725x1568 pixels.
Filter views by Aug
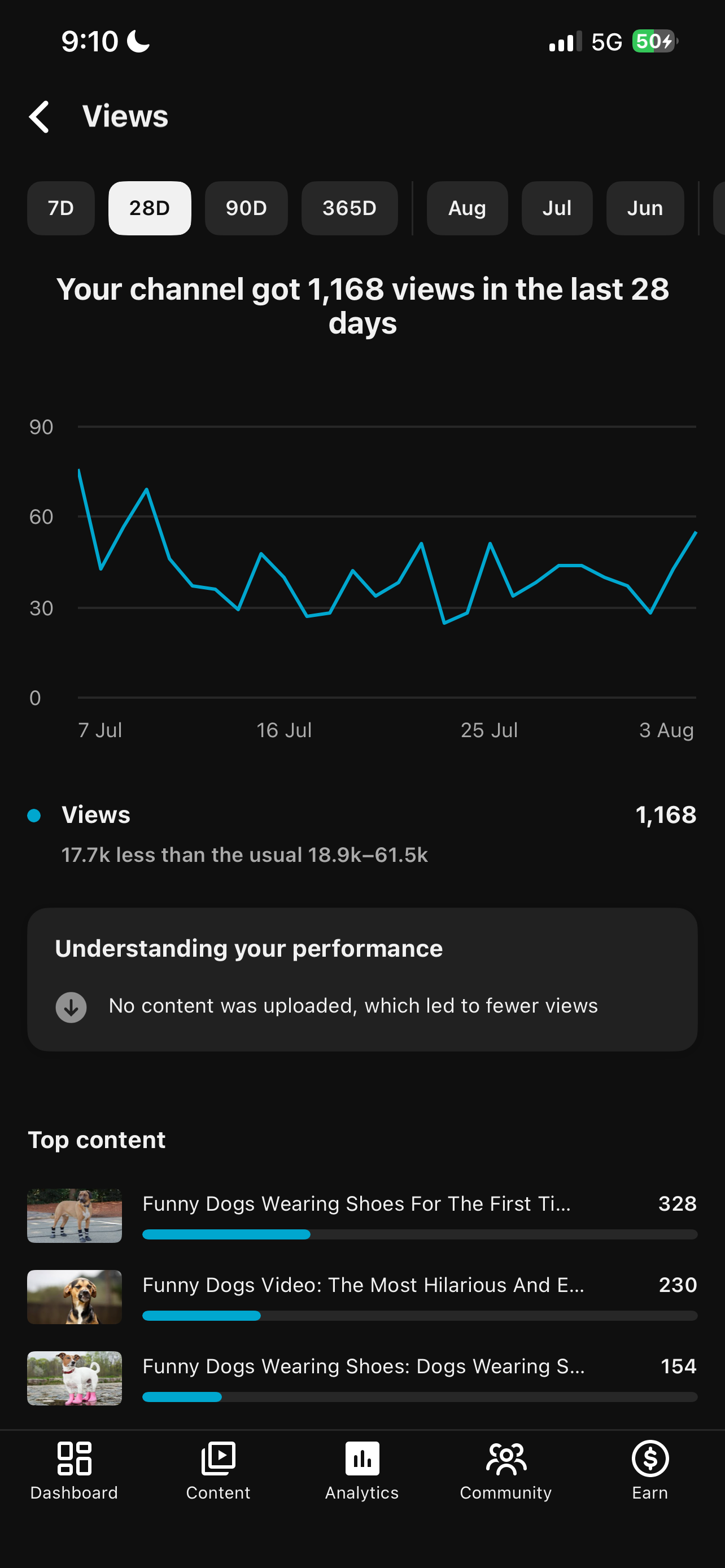tap(468, 208)
